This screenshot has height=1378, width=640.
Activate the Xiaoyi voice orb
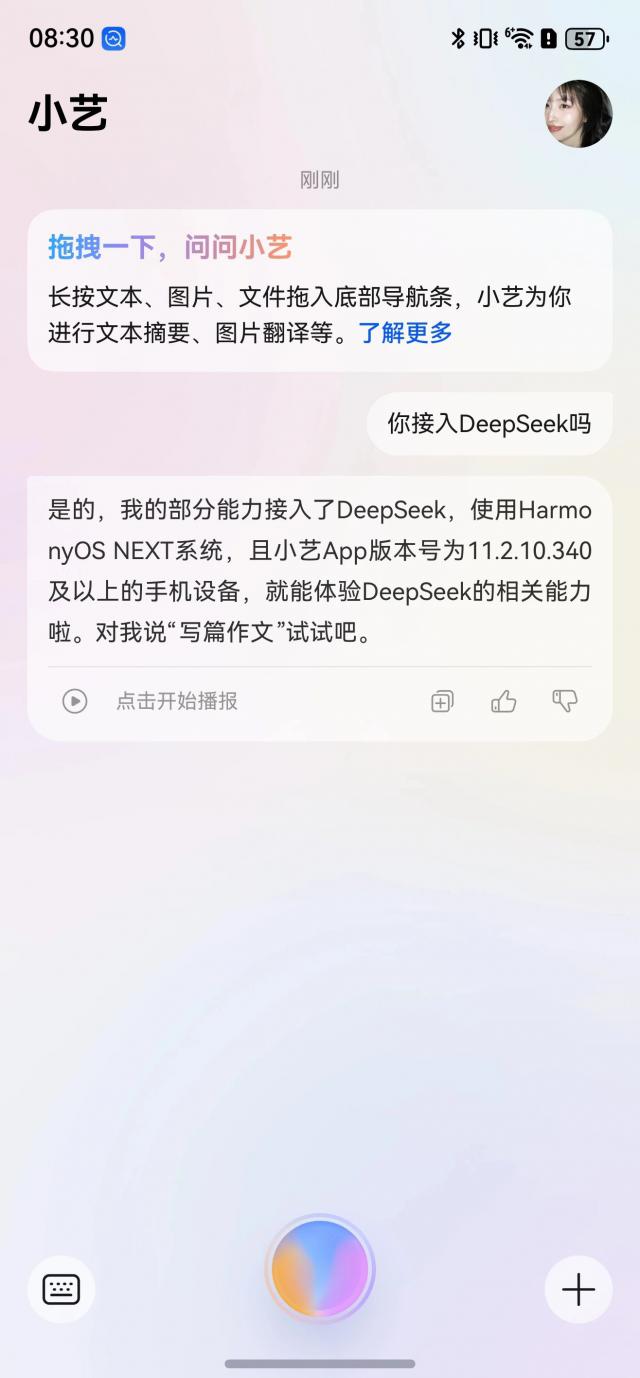tap(320, 1269)
